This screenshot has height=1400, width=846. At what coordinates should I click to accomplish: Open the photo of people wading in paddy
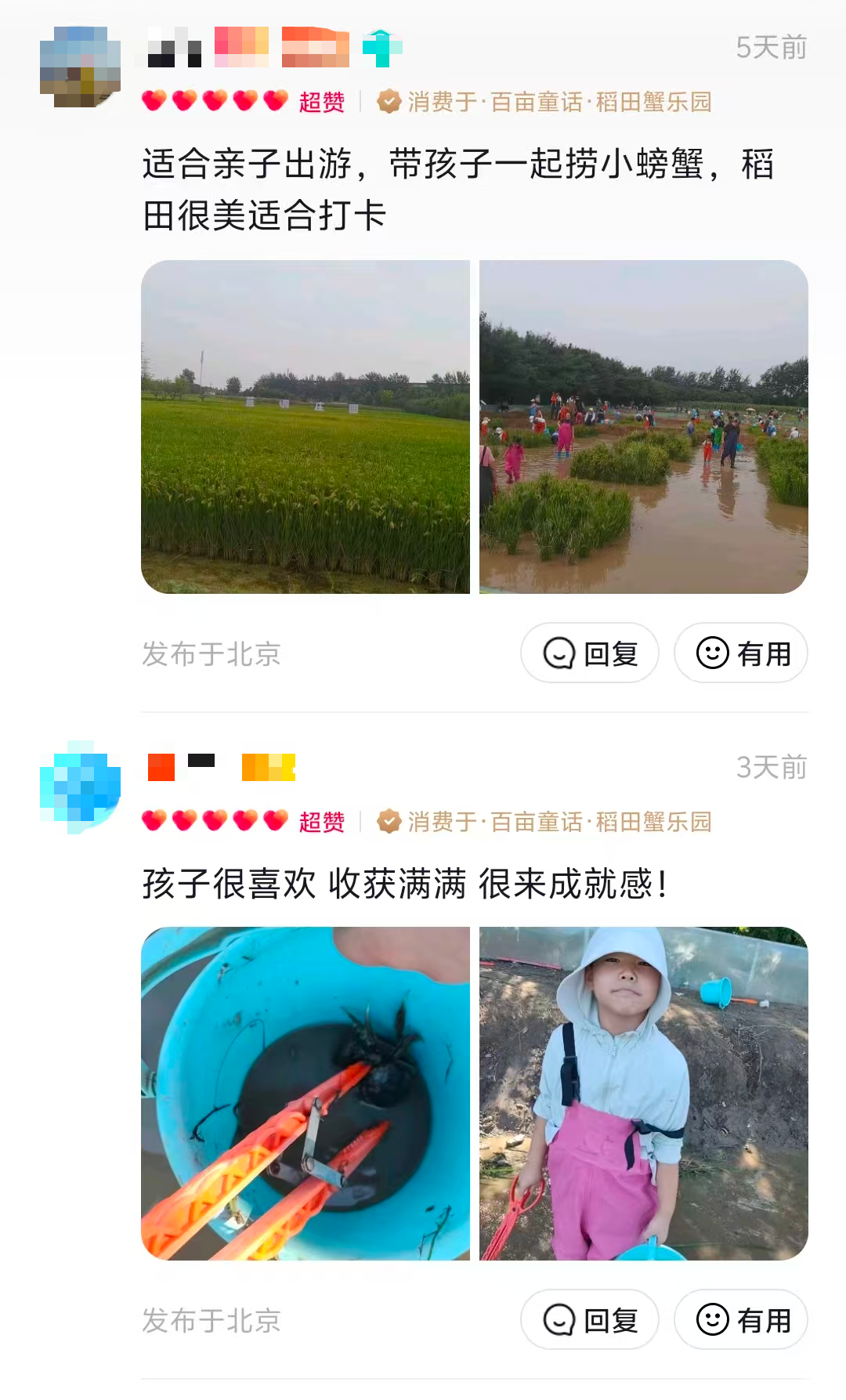click(x=643, y=427)
